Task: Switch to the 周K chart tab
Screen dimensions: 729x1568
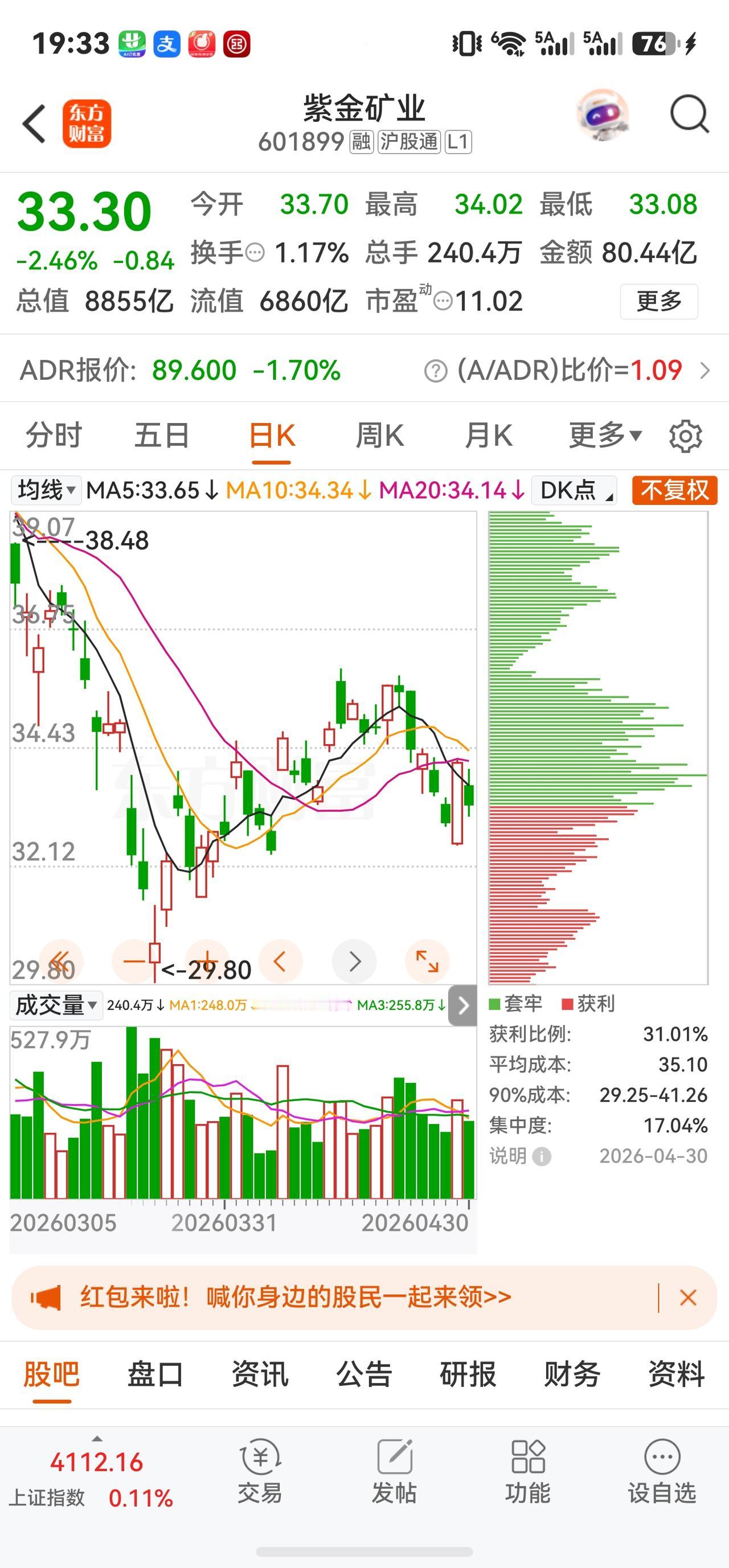Action: (x=379, y=436)
